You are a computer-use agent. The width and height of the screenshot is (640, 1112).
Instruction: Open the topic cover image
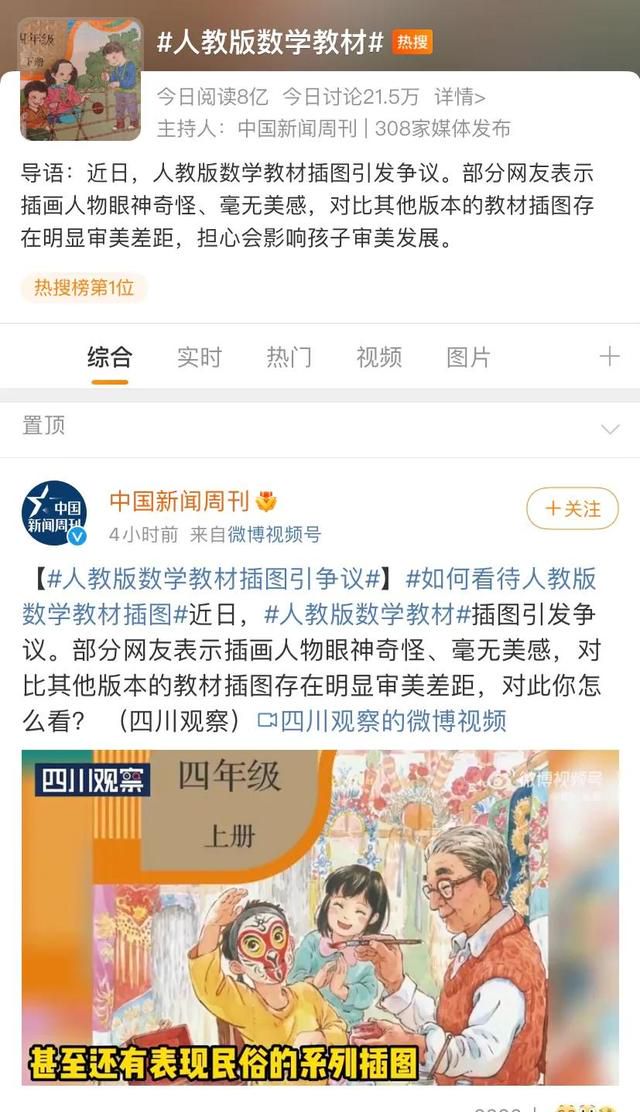(x=81, y=79)
